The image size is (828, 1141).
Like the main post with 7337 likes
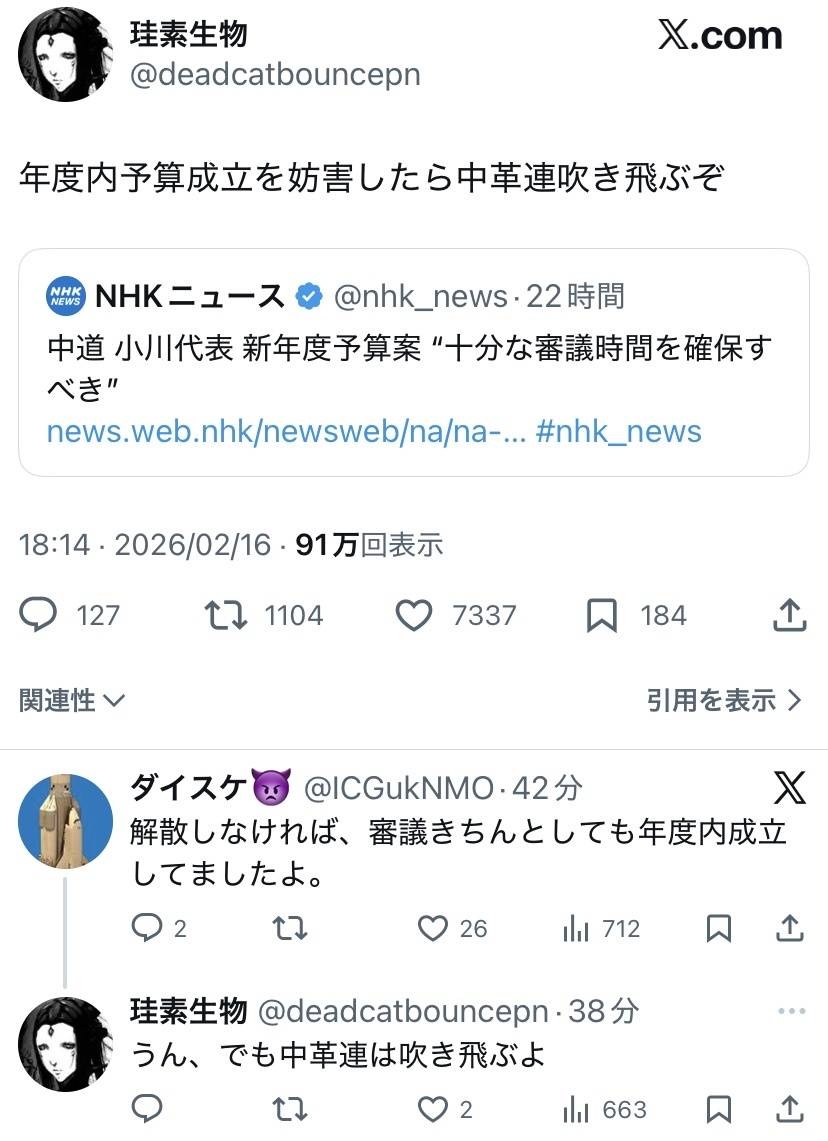(x=414, y=615)
